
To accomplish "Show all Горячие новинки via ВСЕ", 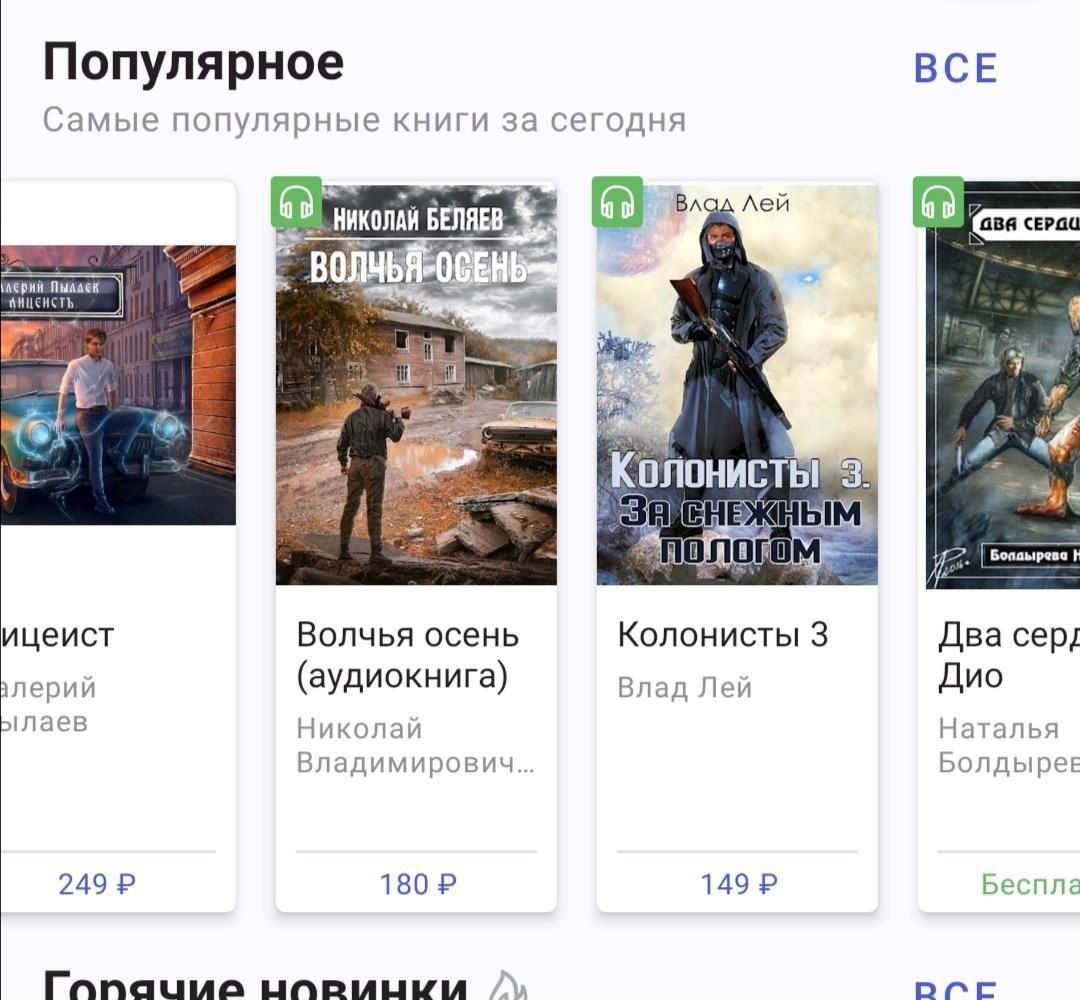I will (955, 990).
